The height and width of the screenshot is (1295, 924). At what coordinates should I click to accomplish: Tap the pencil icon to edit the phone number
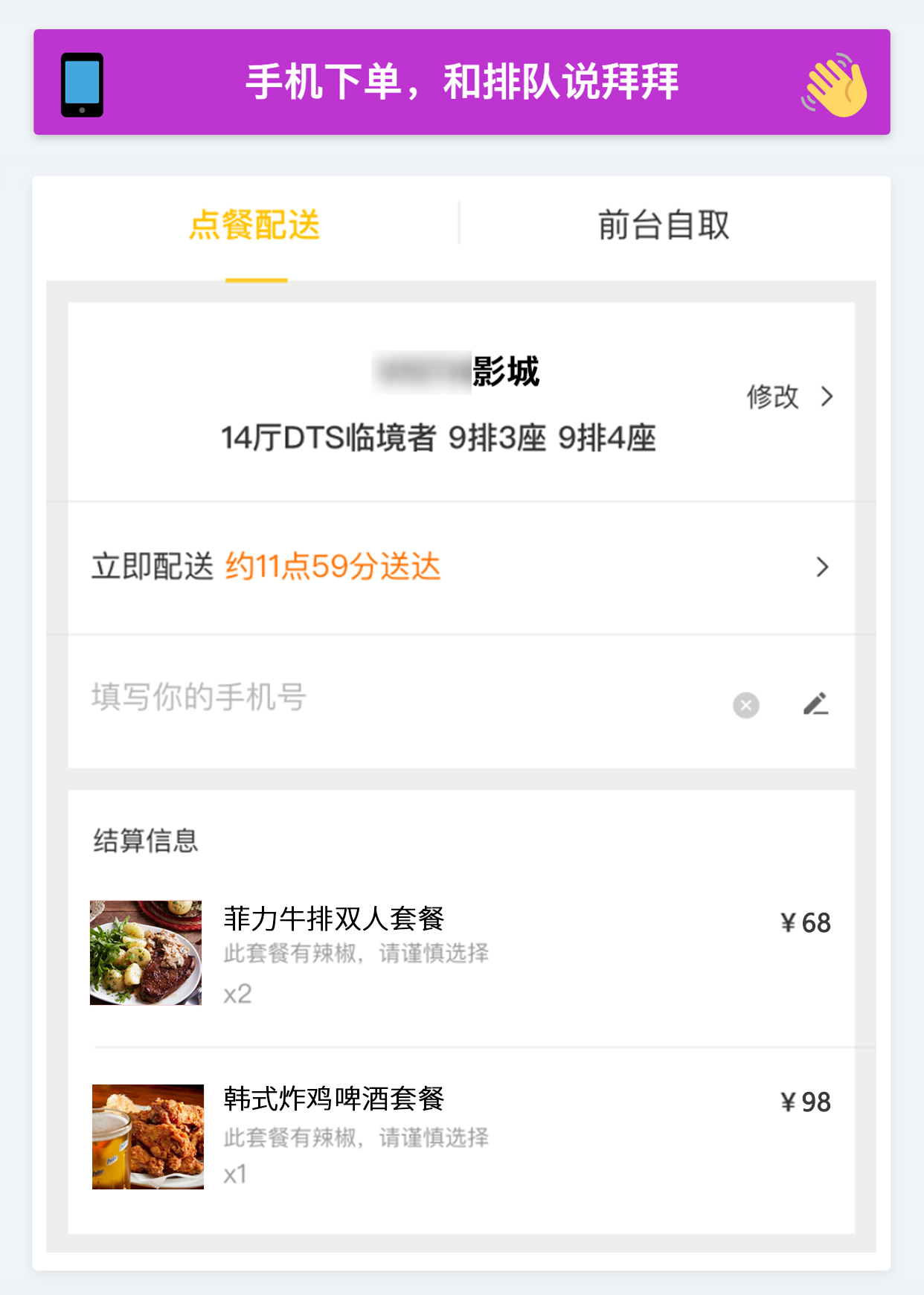[x=815, y=704]
